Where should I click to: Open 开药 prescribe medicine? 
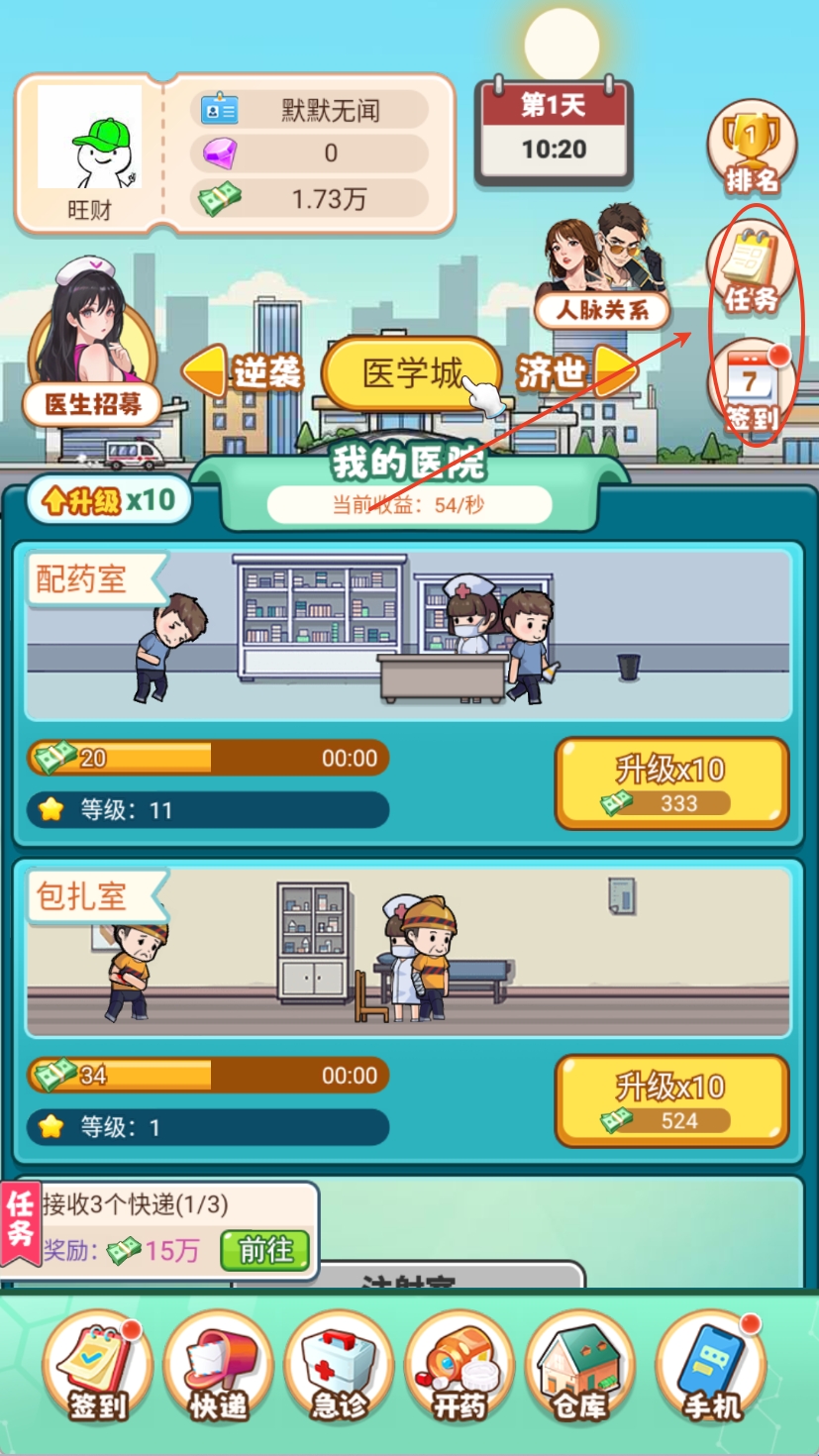point(460,1369)
